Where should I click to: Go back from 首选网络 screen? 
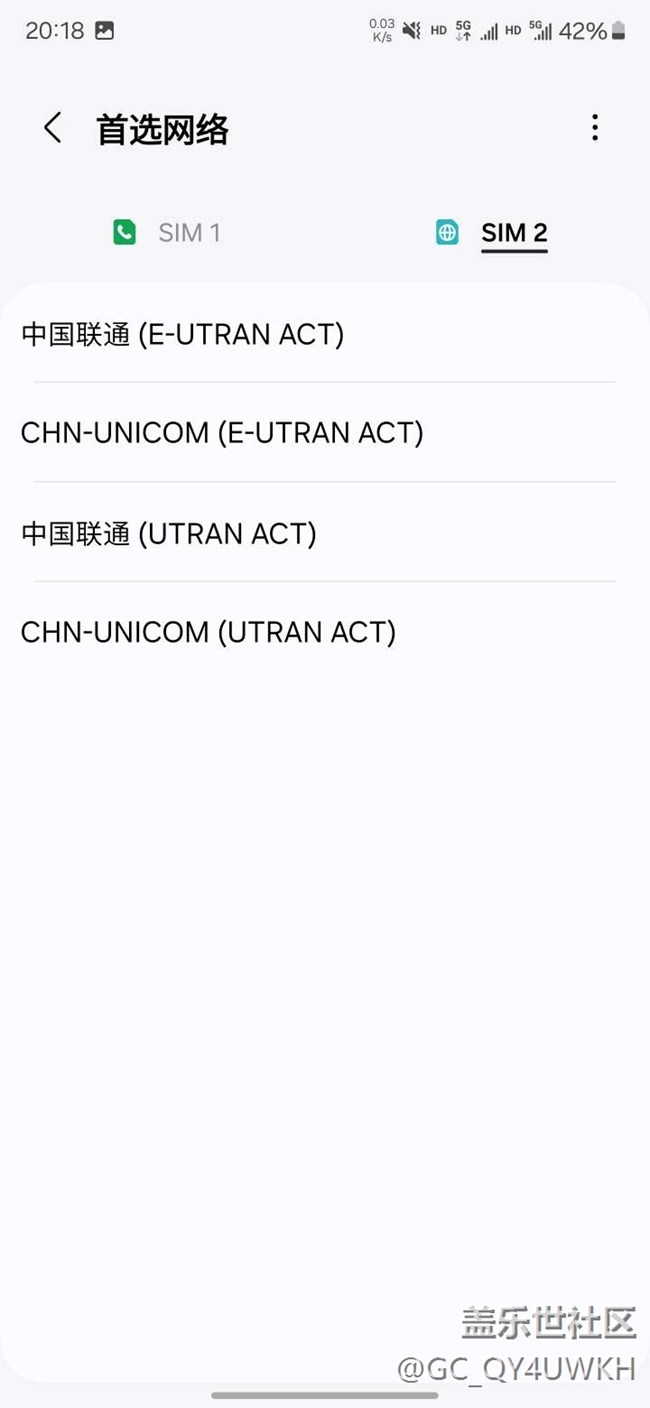point(52,128)
